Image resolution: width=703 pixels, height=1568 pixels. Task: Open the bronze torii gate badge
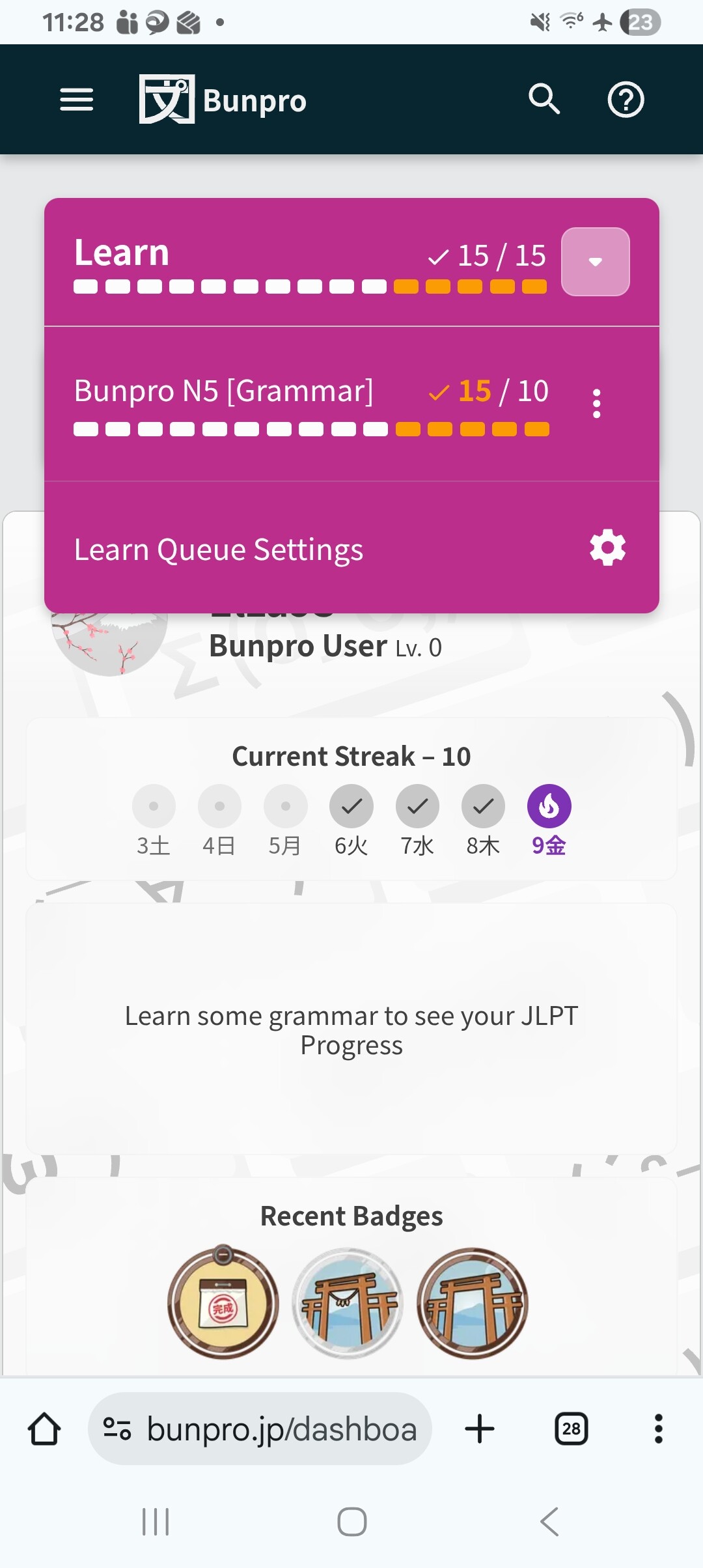click(473, 1303)
